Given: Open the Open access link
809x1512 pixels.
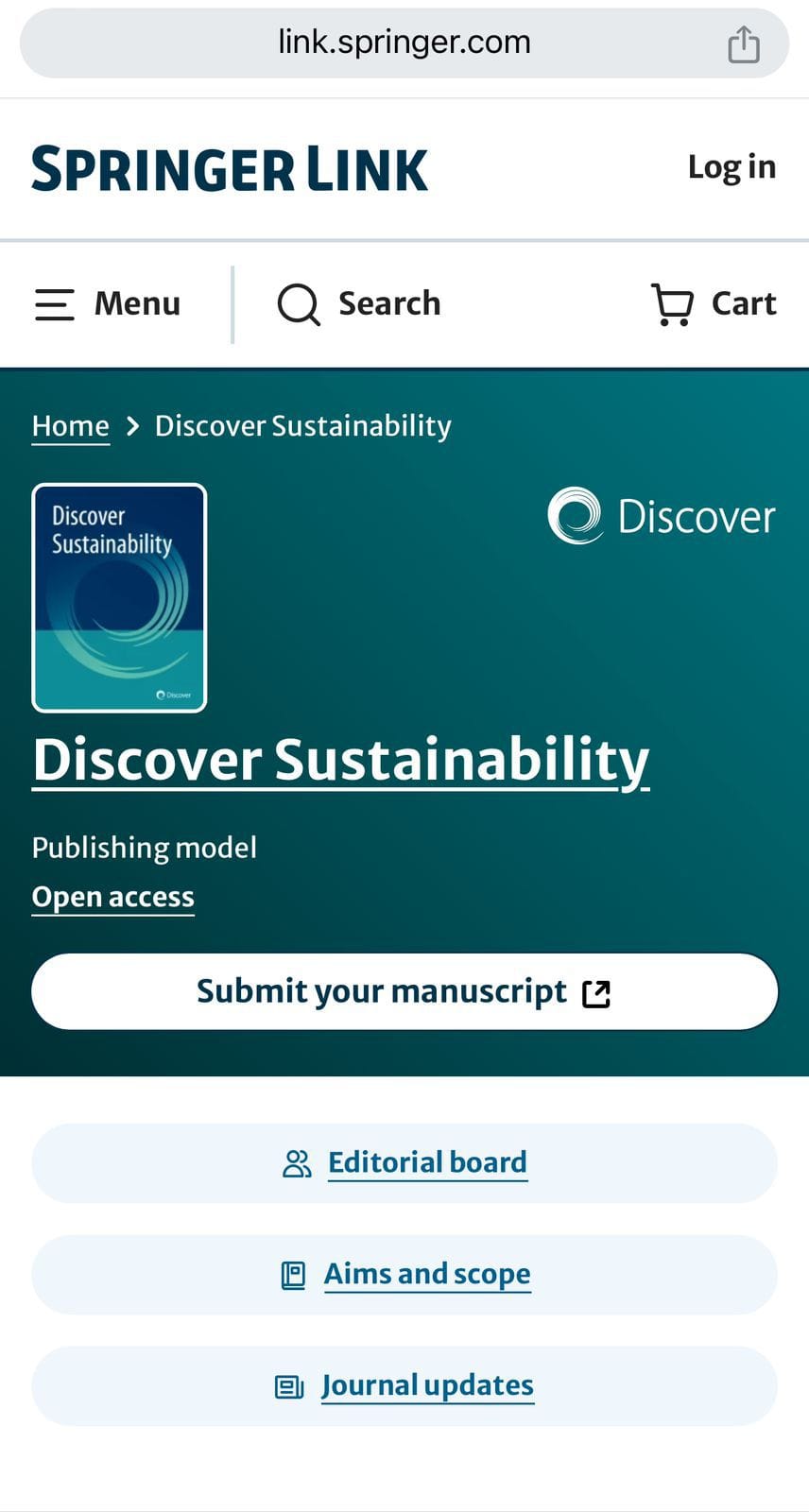Looking at the screenshot, I should [113, 897].
